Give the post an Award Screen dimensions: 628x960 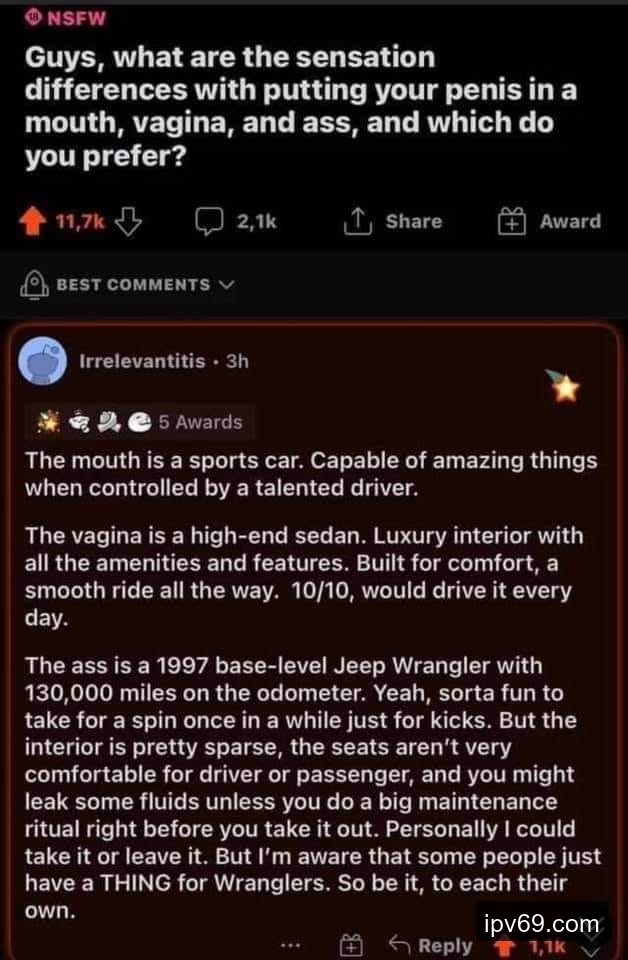[x=550, y=222]
